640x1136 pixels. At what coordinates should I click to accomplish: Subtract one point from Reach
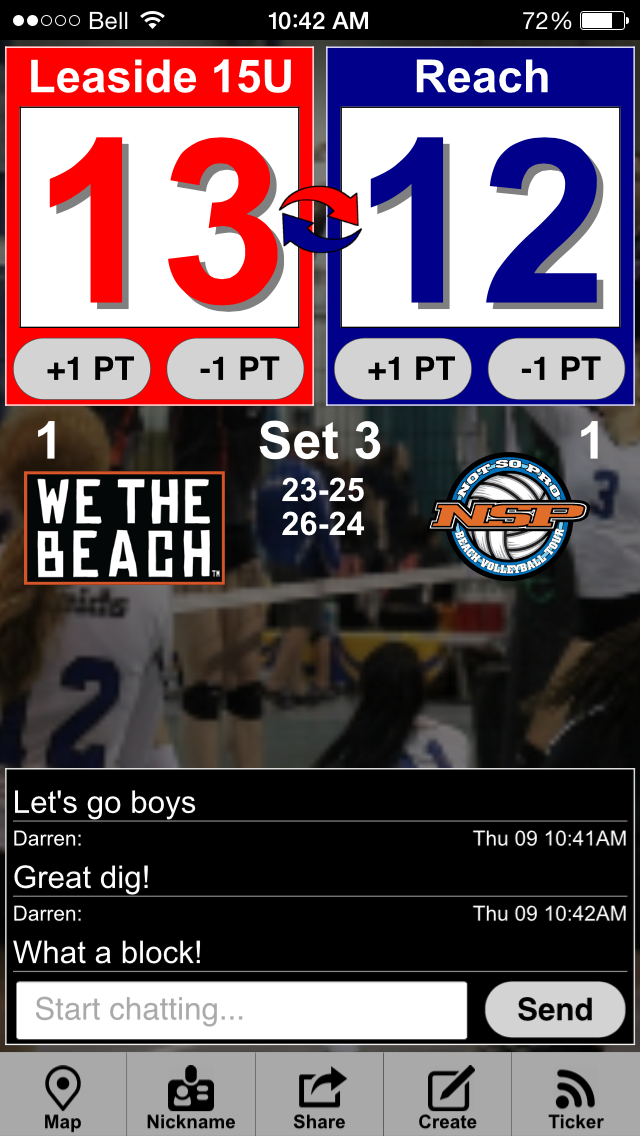click(557, 369)
